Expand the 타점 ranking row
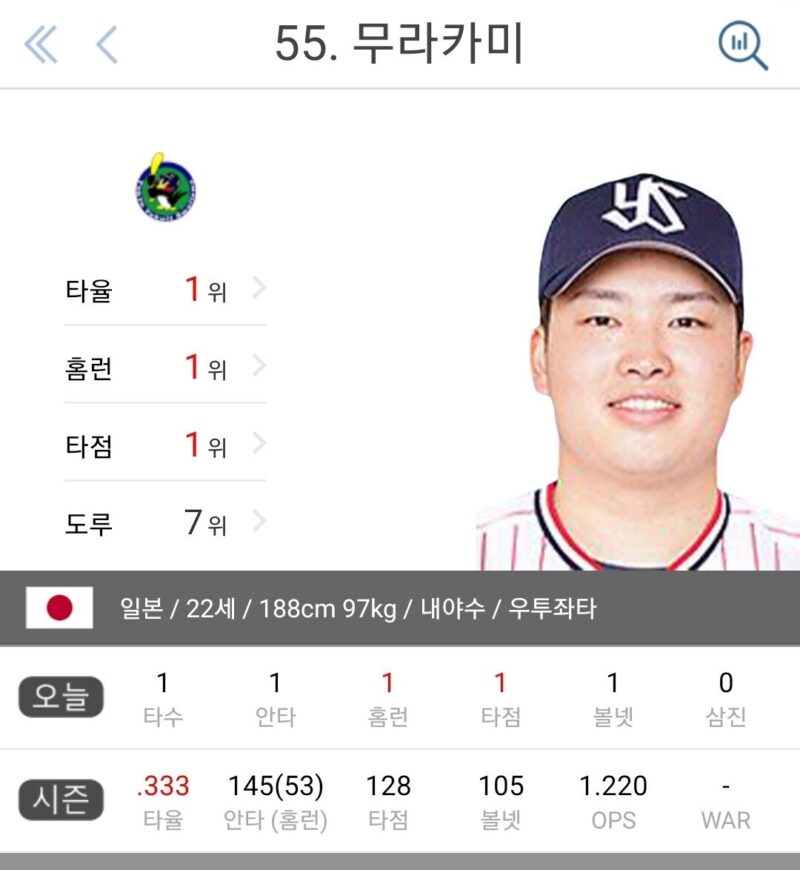Viewport: 800px width, 870px height. tap(165, 445)
